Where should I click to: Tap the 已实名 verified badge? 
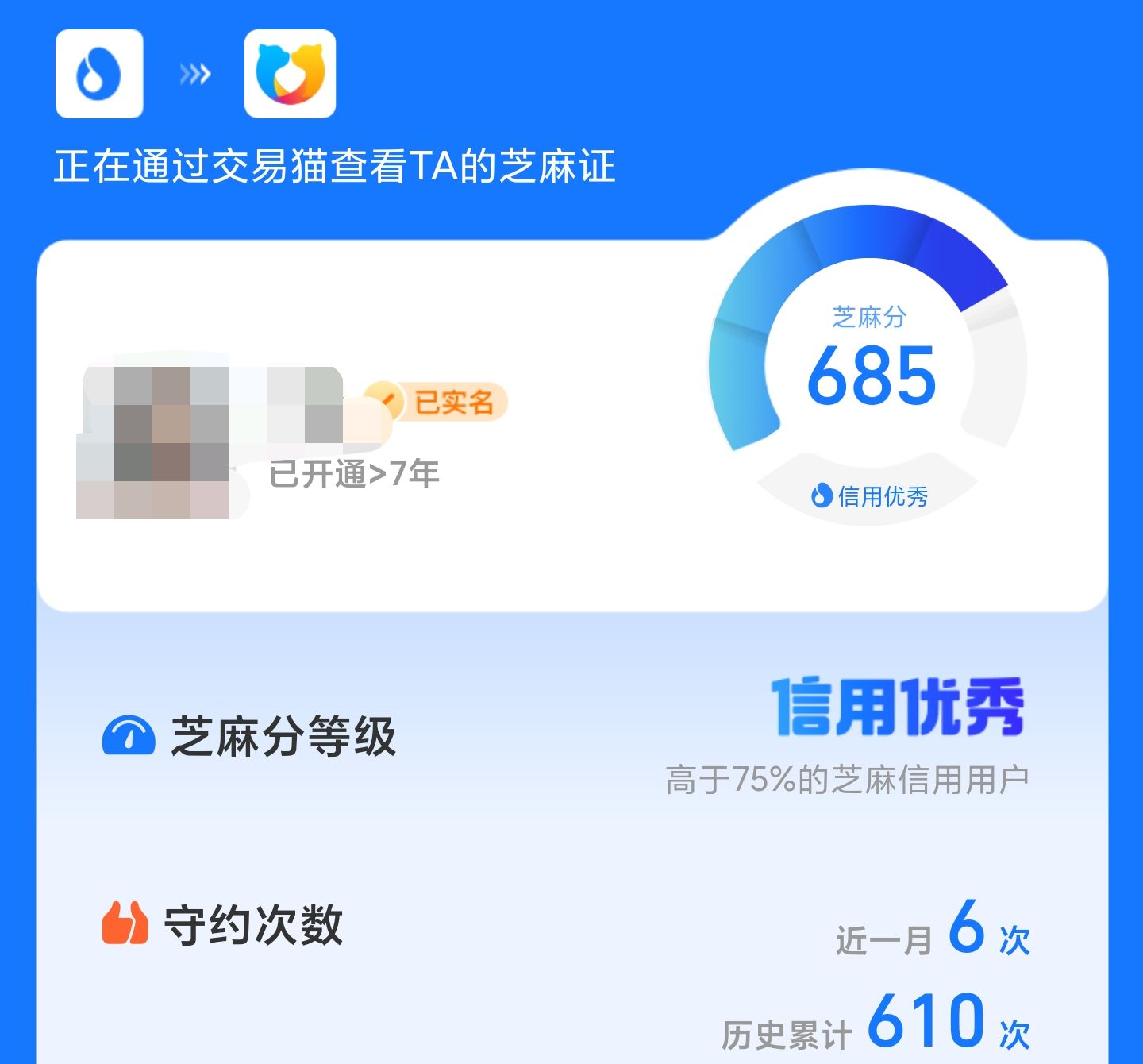435,402
